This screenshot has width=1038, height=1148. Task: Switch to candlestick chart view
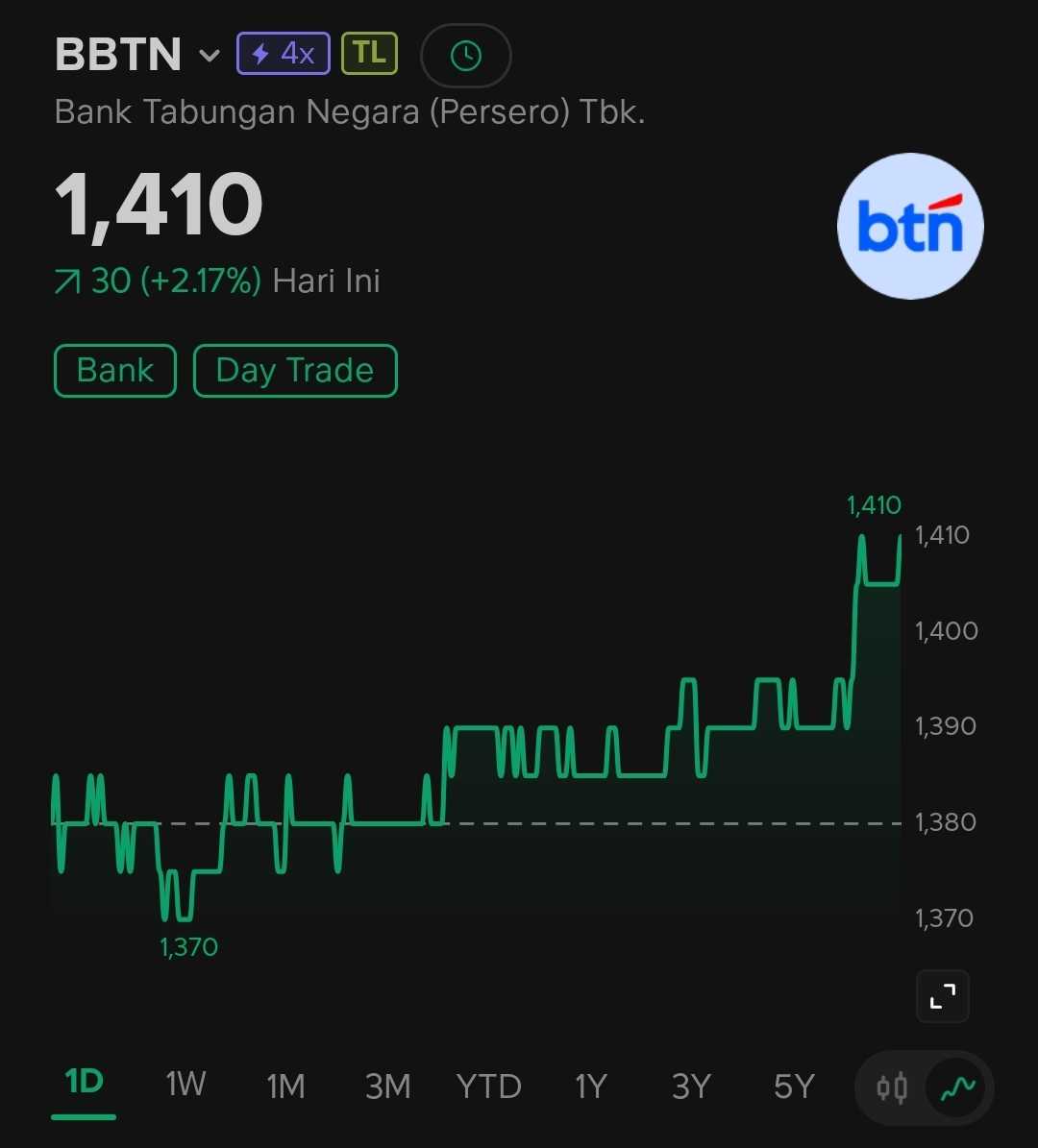tap(892, 1087)
